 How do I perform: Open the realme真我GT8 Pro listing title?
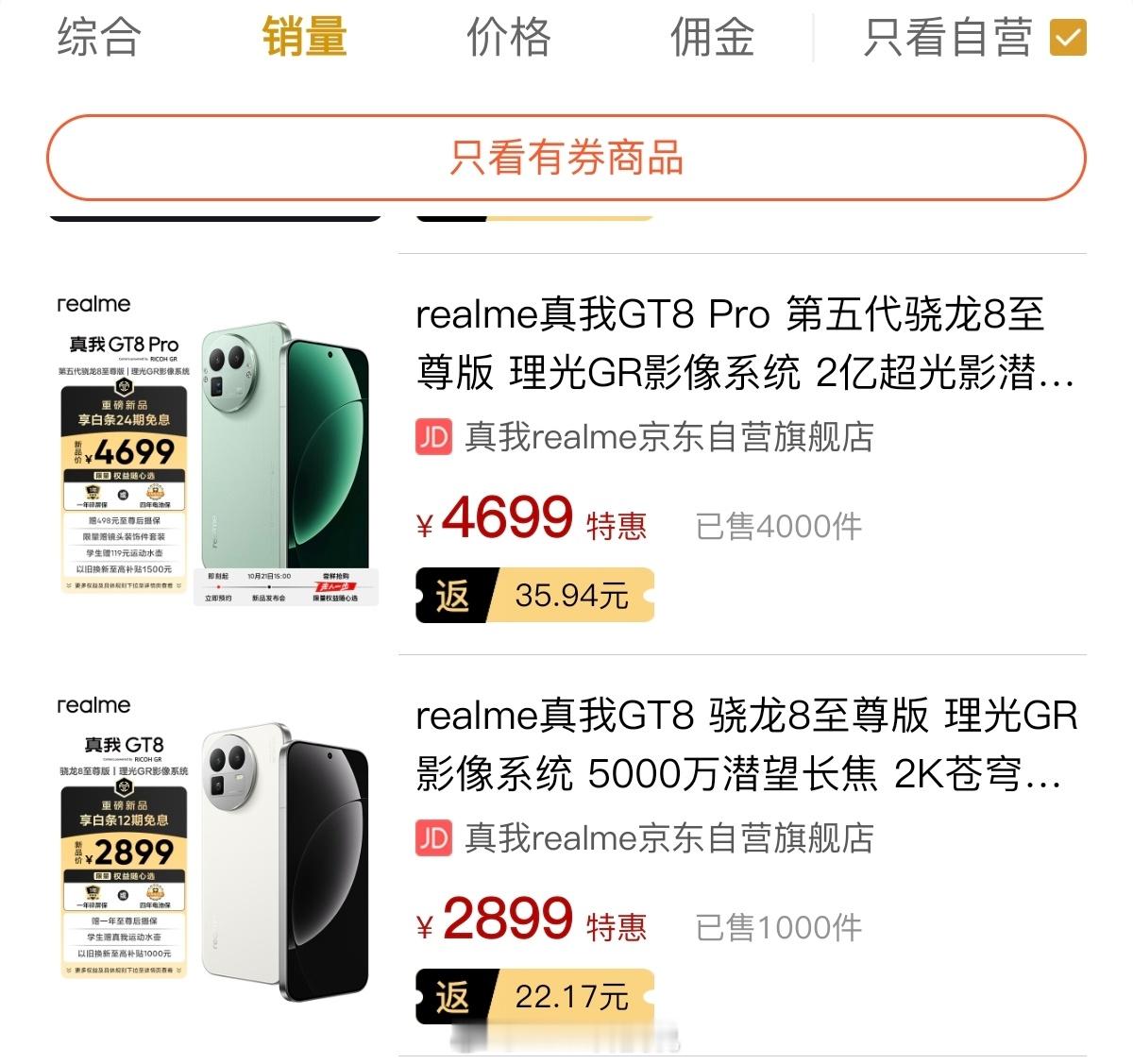click(x=746, y=344)
